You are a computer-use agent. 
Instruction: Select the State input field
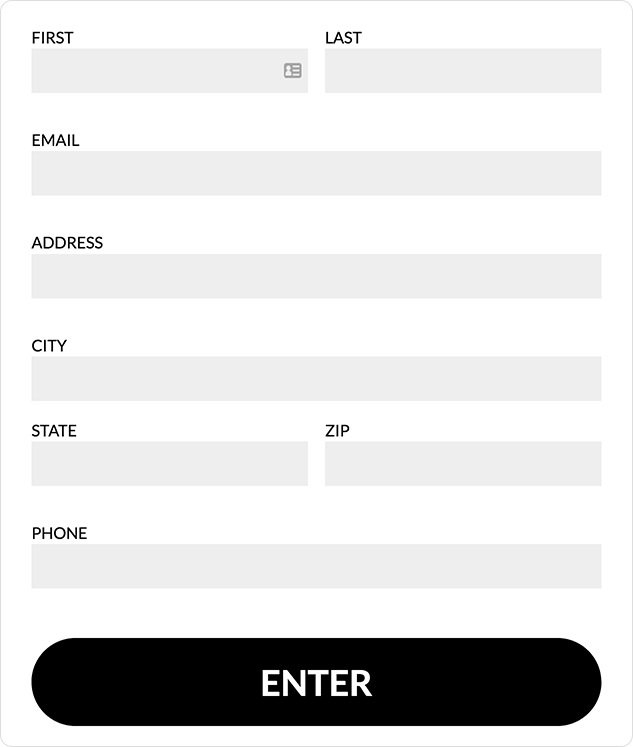(169, 464)
